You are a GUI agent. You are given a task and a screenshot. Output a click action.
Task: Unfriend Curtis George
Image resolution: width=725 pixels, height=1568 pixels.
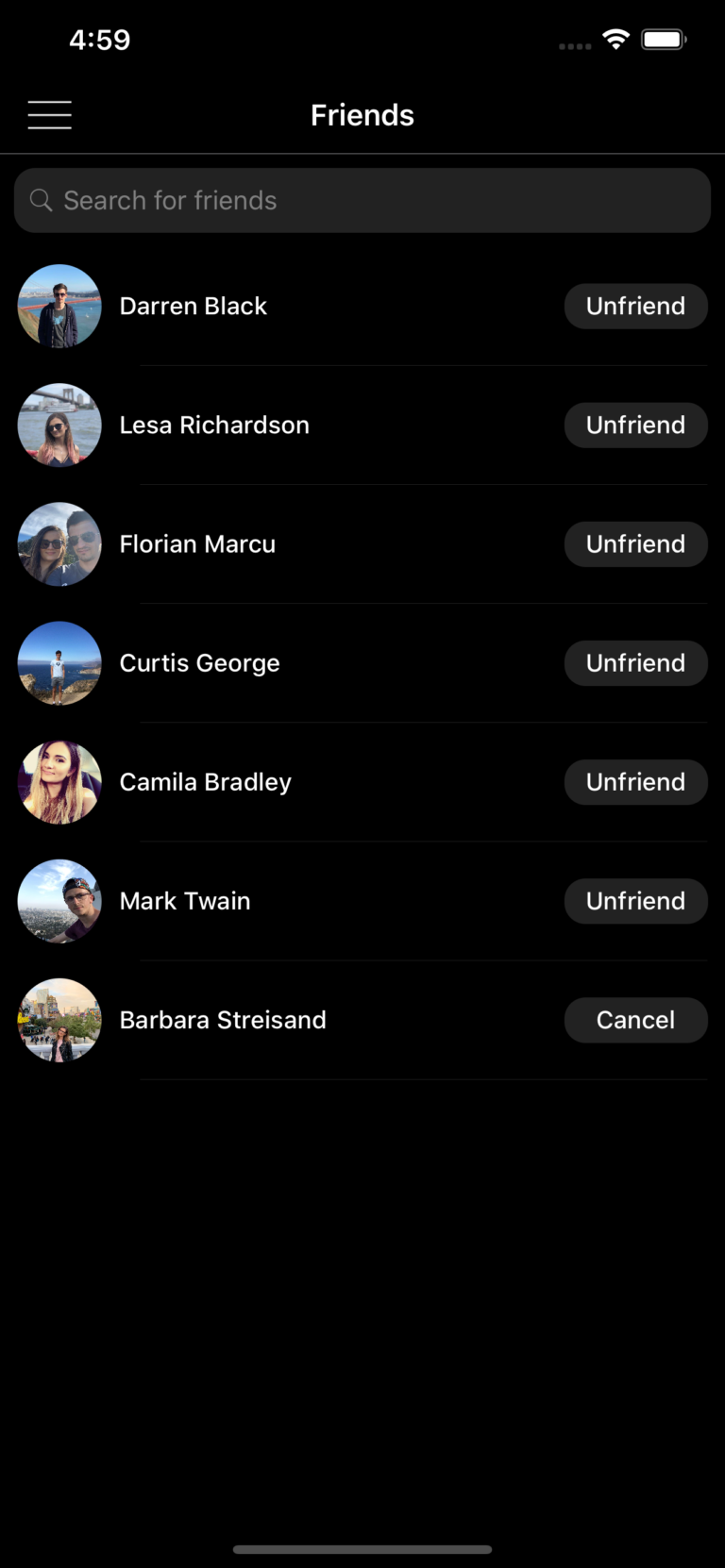(x=635, y=662)
